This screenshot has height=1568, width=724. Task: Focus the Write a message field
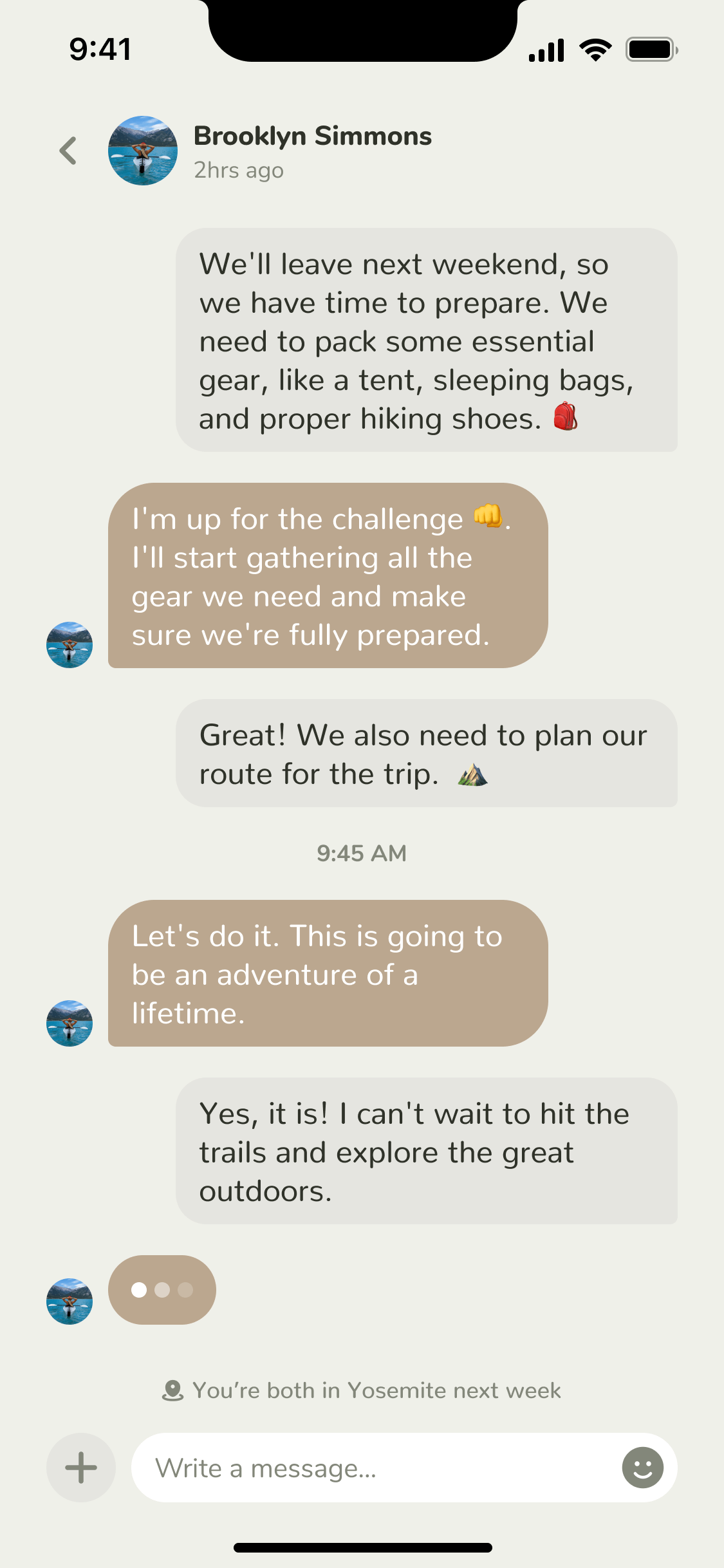[x=373, y=1468]
